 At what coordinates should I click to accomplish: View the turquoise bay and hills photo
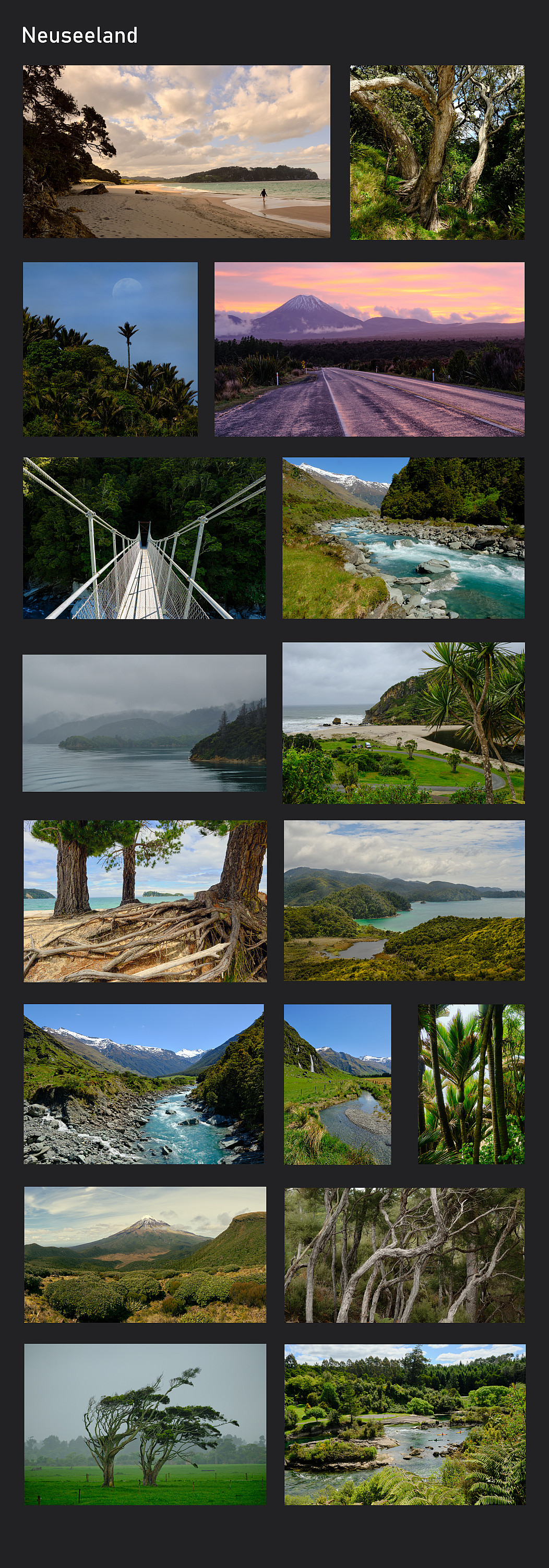404,901
